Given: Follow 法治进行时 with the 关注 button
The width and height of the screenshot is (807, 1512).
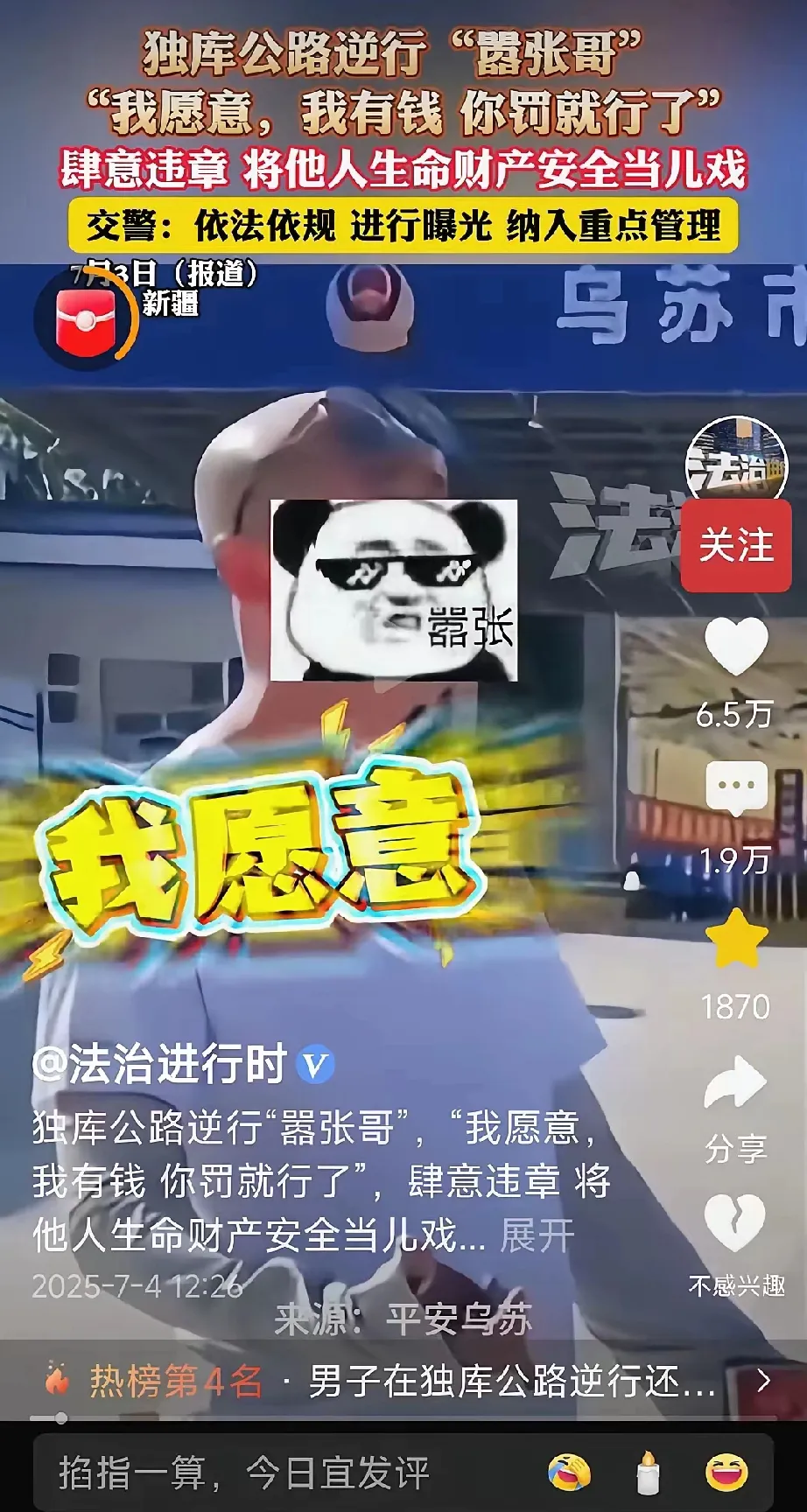Looking at the screenshot, I should 735,546.
